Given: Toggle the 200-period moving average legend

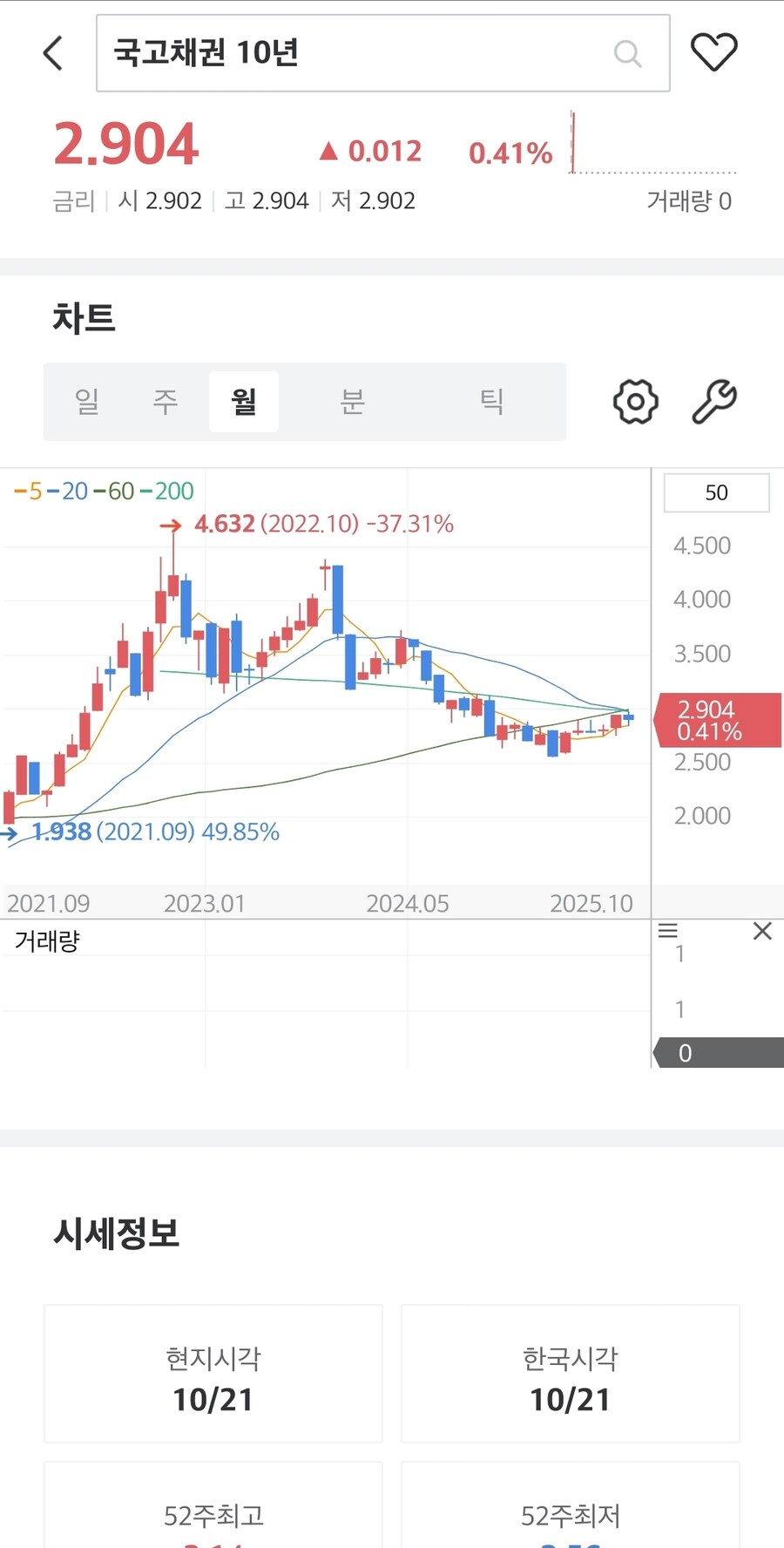Looking at the screenshot, I should coord(169,492).
